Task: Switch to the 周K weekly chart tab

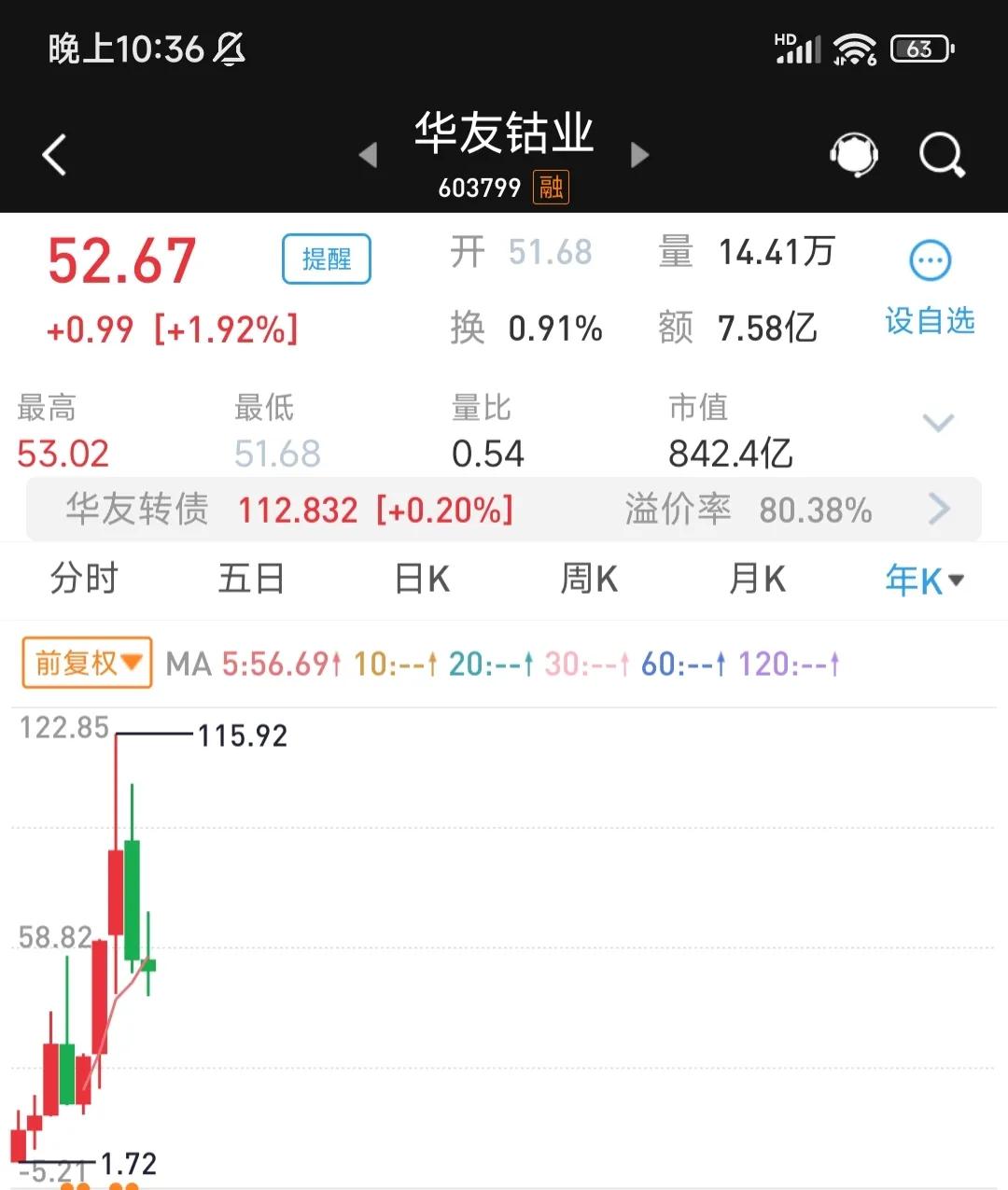Action: pyautogui.click(x=588, y=579)
